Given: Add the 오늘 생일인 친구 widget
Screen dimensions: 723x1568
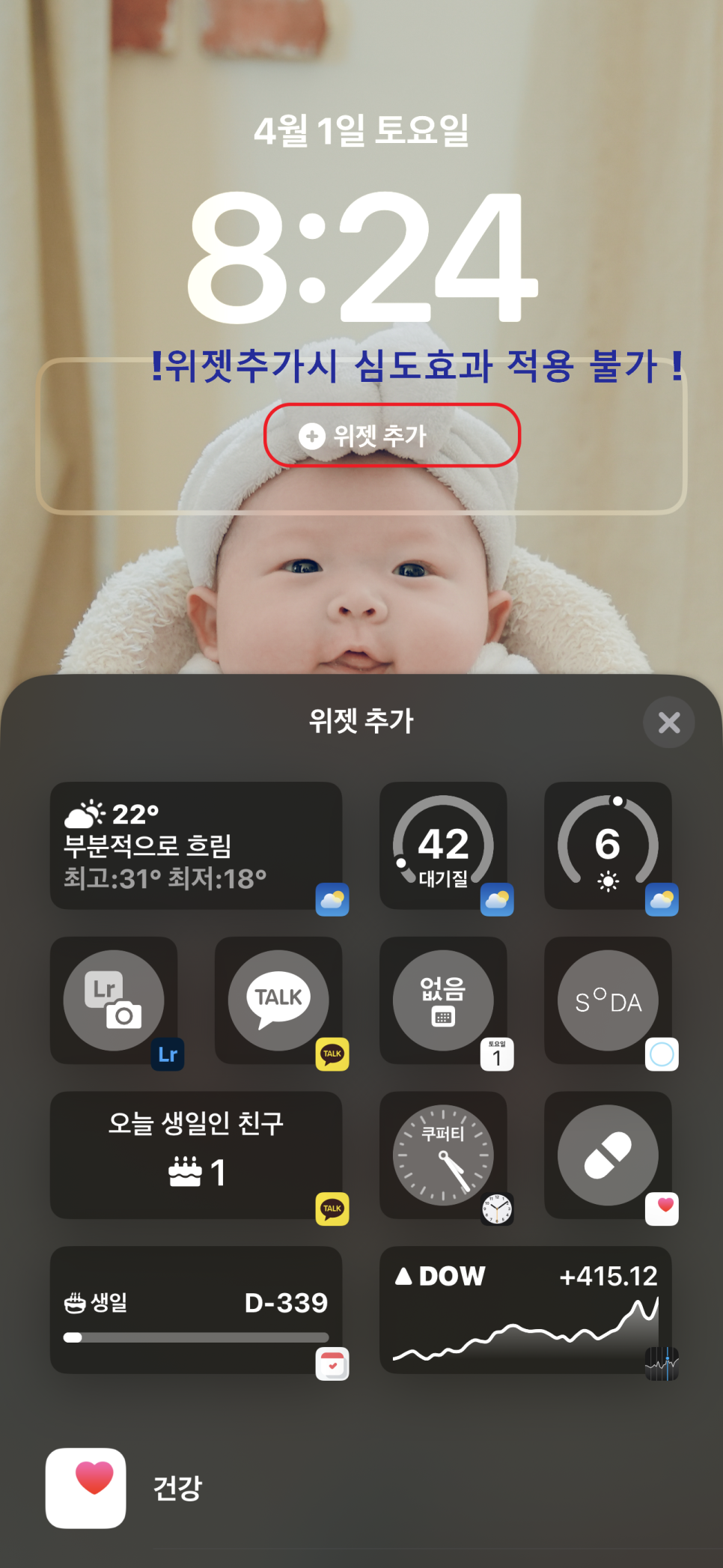Looking at the screenshot, I should [x=196, y=1155].
